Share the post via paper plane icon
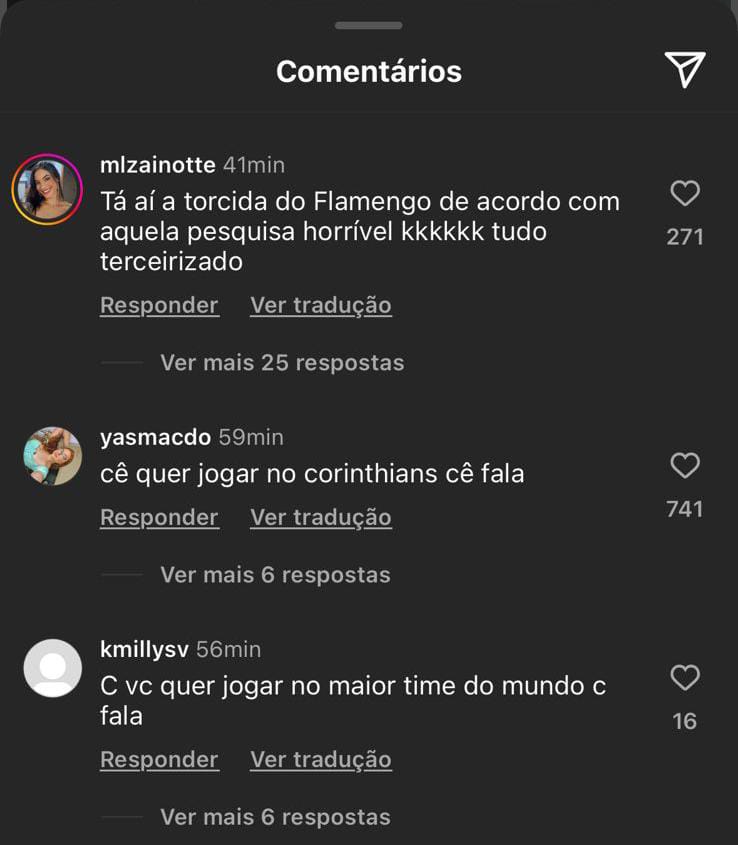 click(x=685, y=70)
